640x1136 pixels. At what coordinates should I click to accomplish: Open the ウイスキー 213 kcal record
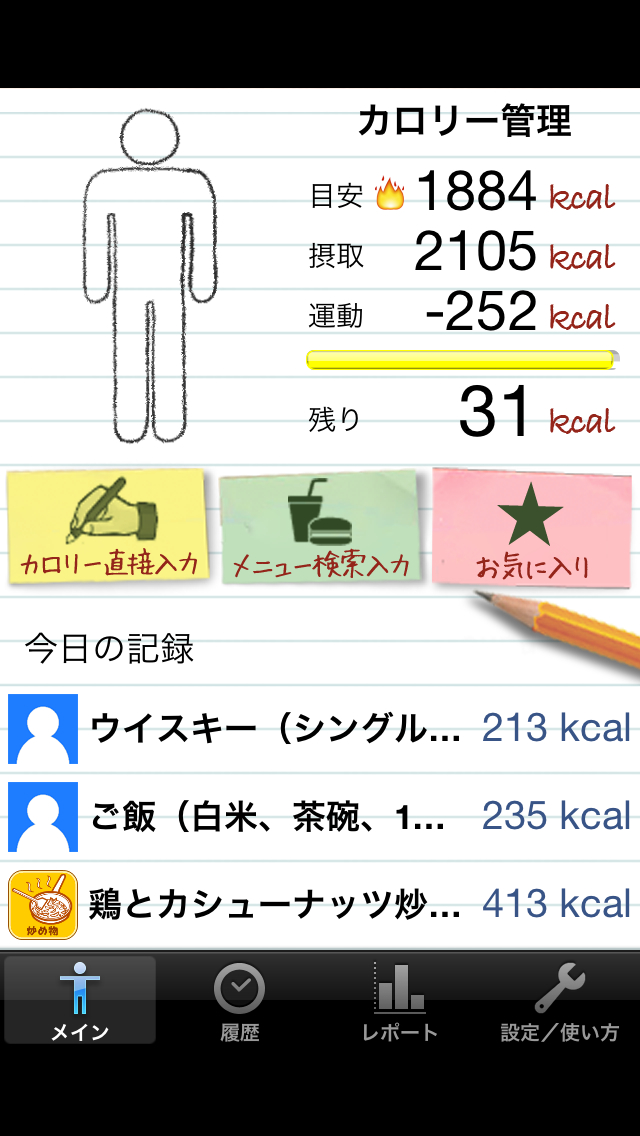(x=320, y=729)
